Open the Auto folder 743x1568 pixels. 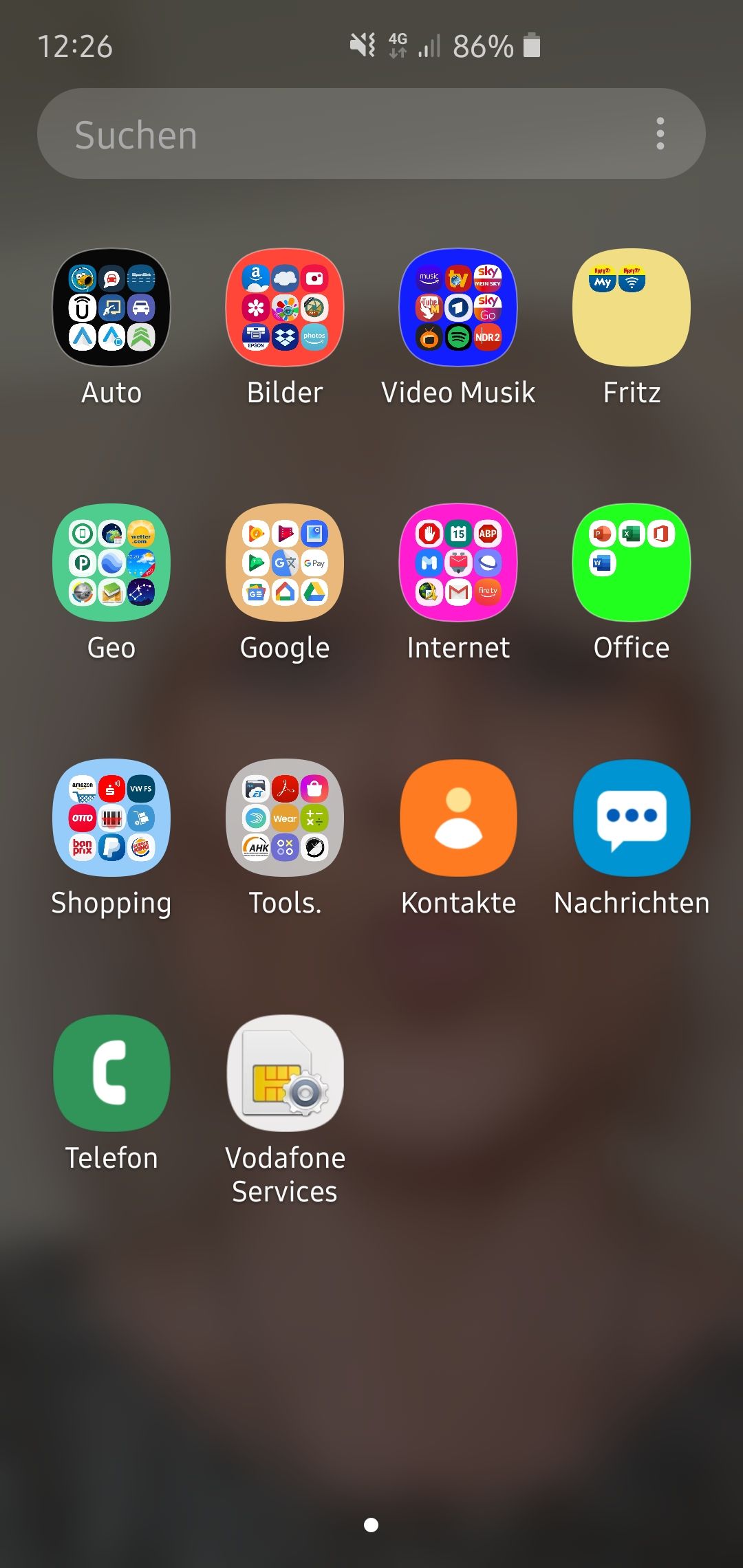pyautogui.click(x=111, y=307)
